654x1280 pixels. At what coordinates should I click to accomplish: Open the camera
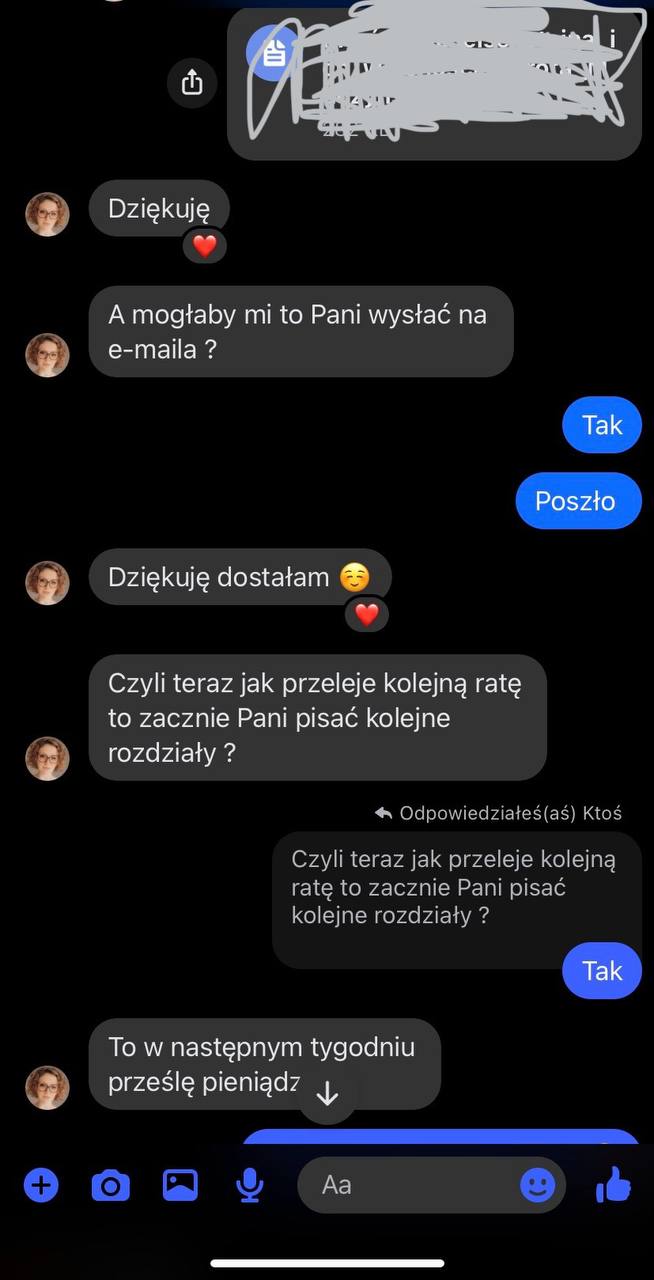[x=111, y=1186]
